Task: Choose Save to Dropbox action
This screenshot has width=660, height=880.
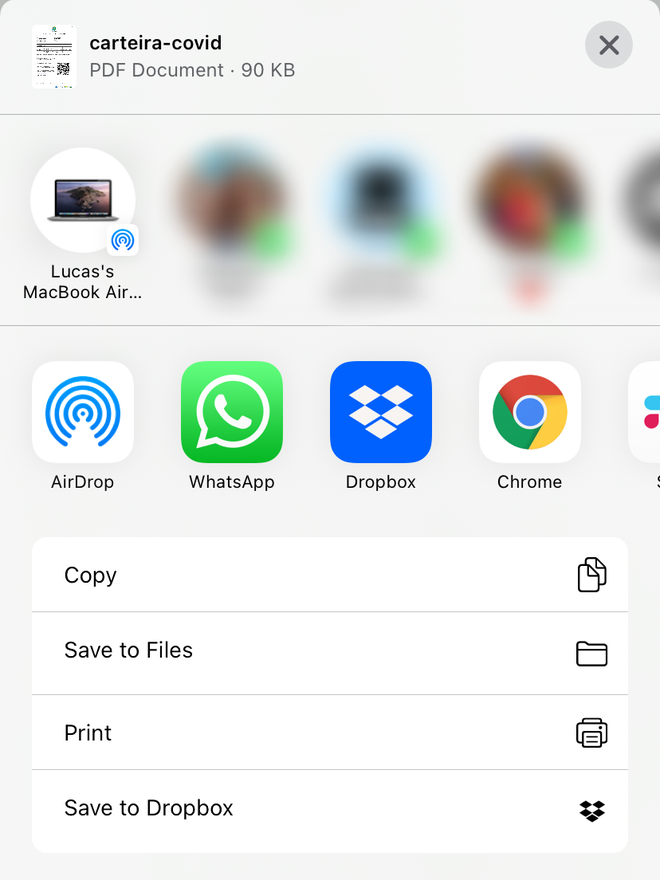Action: 330,809
